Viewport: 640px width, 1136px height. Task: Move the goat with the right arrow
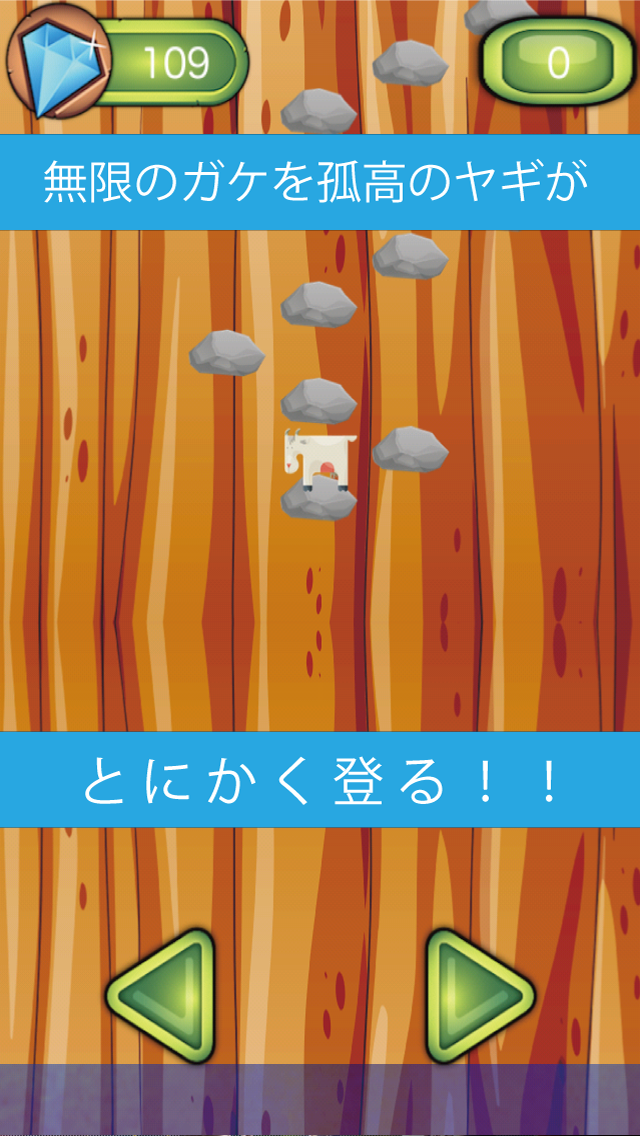click(476, 995)
